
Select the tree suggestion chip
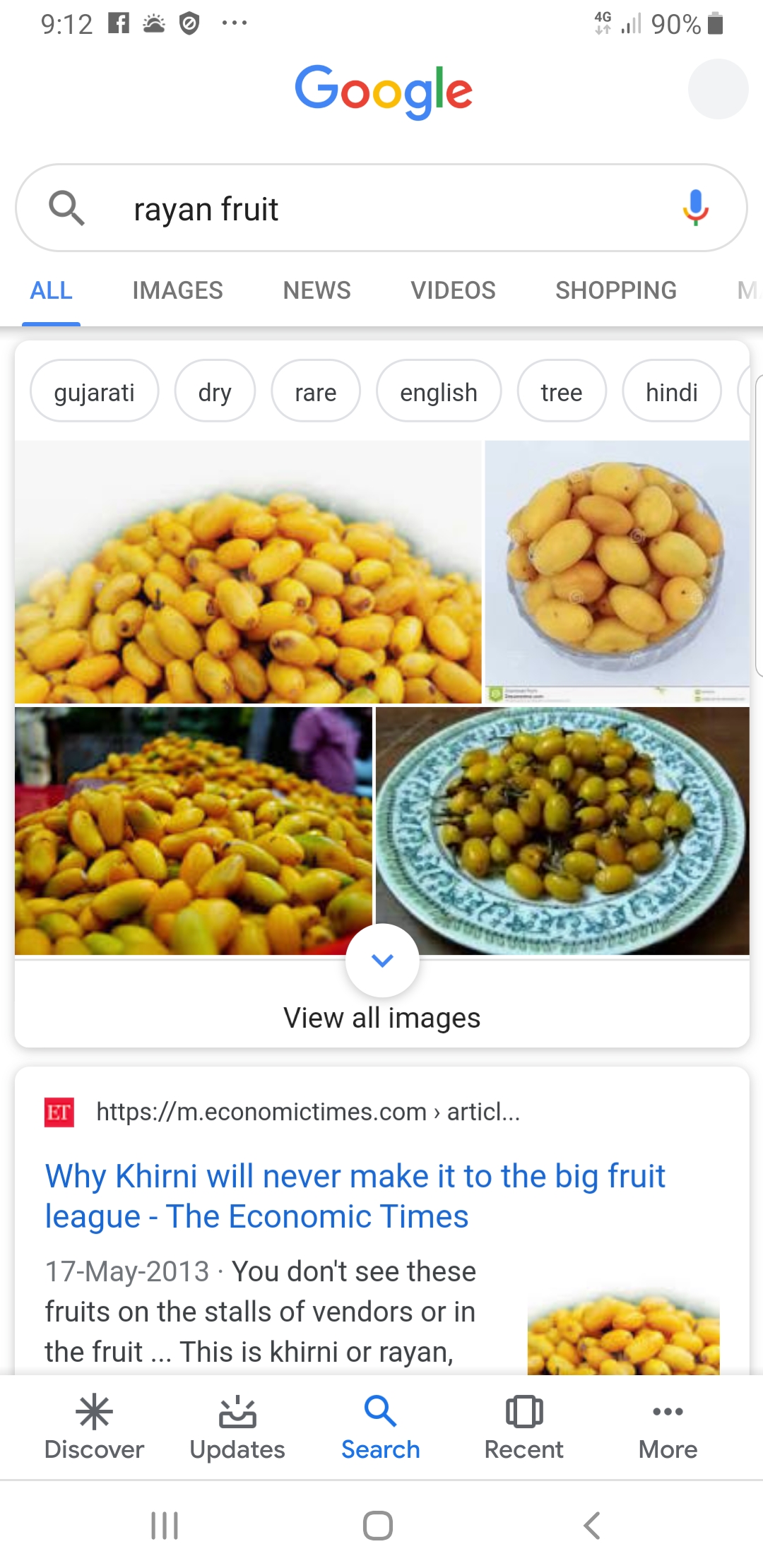click(x=562, y=392)
